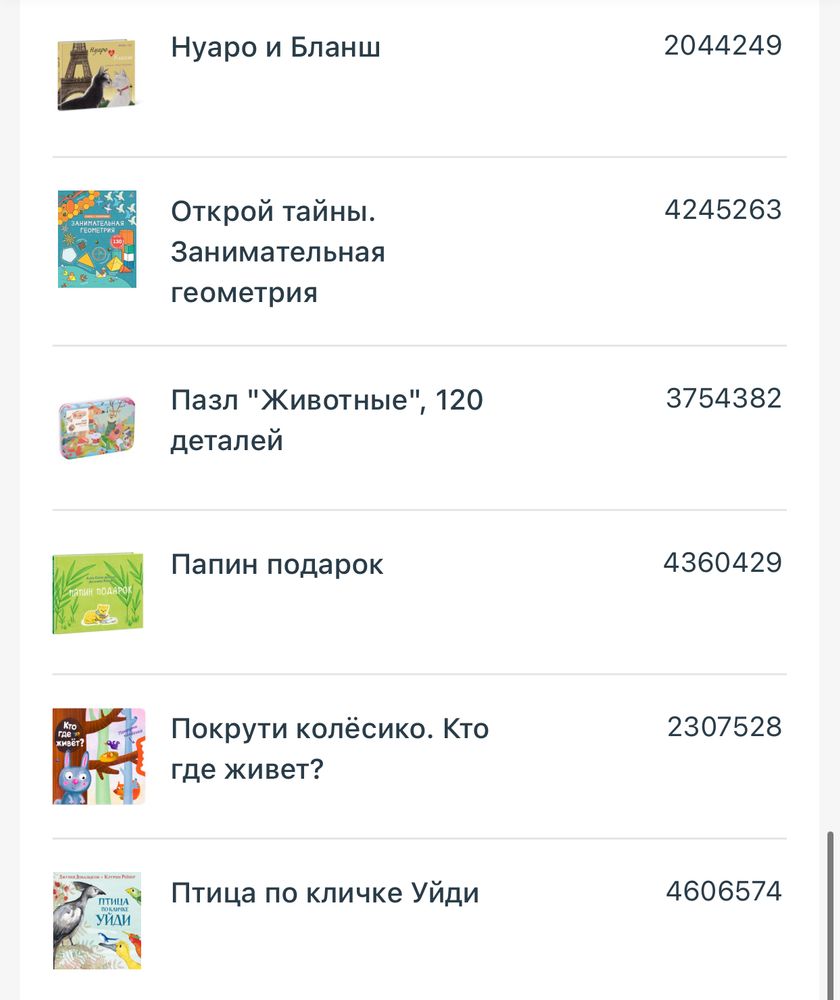Select the puzzle tin thumbnail for "Пазл Животные"
This screenshot has width=840, height=1000.
(95, 420)
